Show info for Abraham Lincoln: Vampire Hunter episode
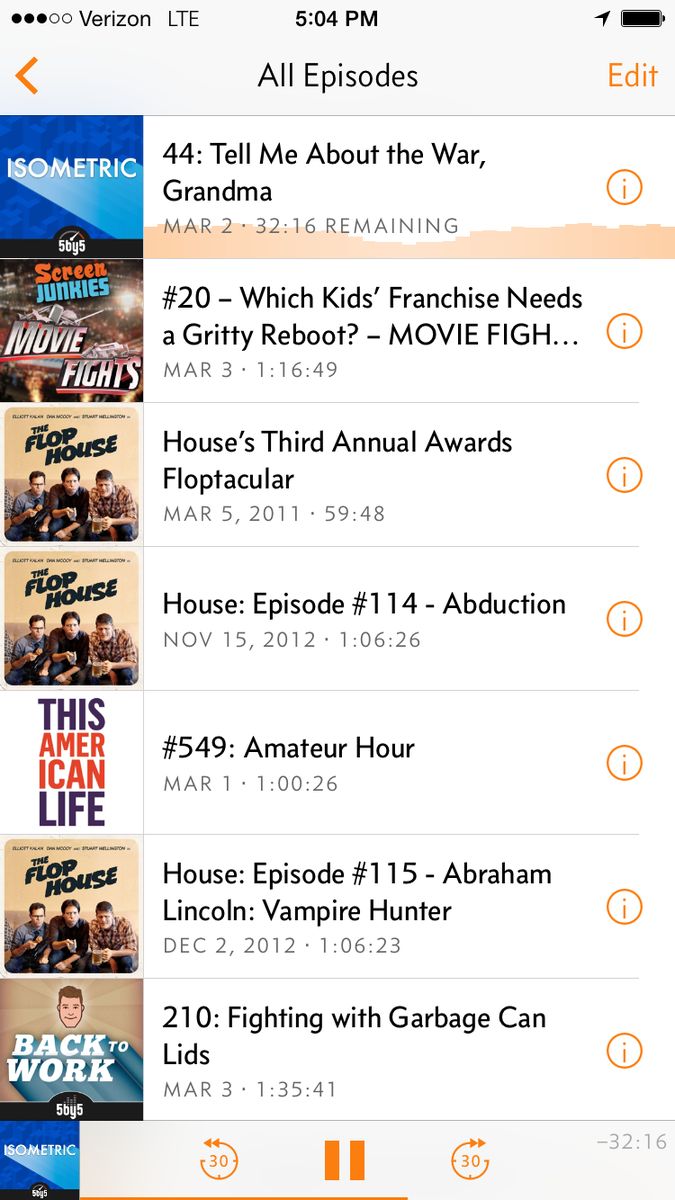Viewport: 675px width, 1200px height. pyautogui.click(x=624, y=907)
